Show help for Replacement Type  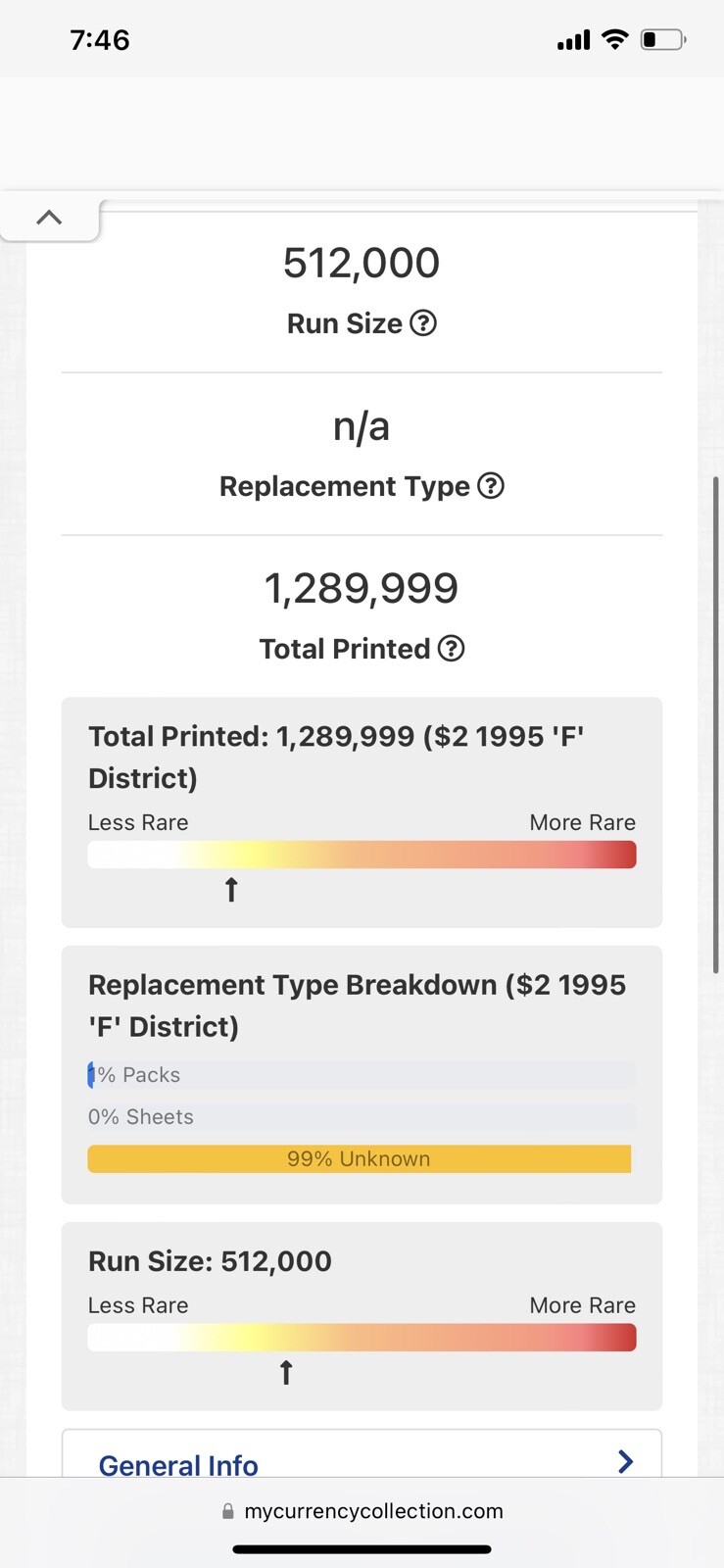tap(491, 485)
